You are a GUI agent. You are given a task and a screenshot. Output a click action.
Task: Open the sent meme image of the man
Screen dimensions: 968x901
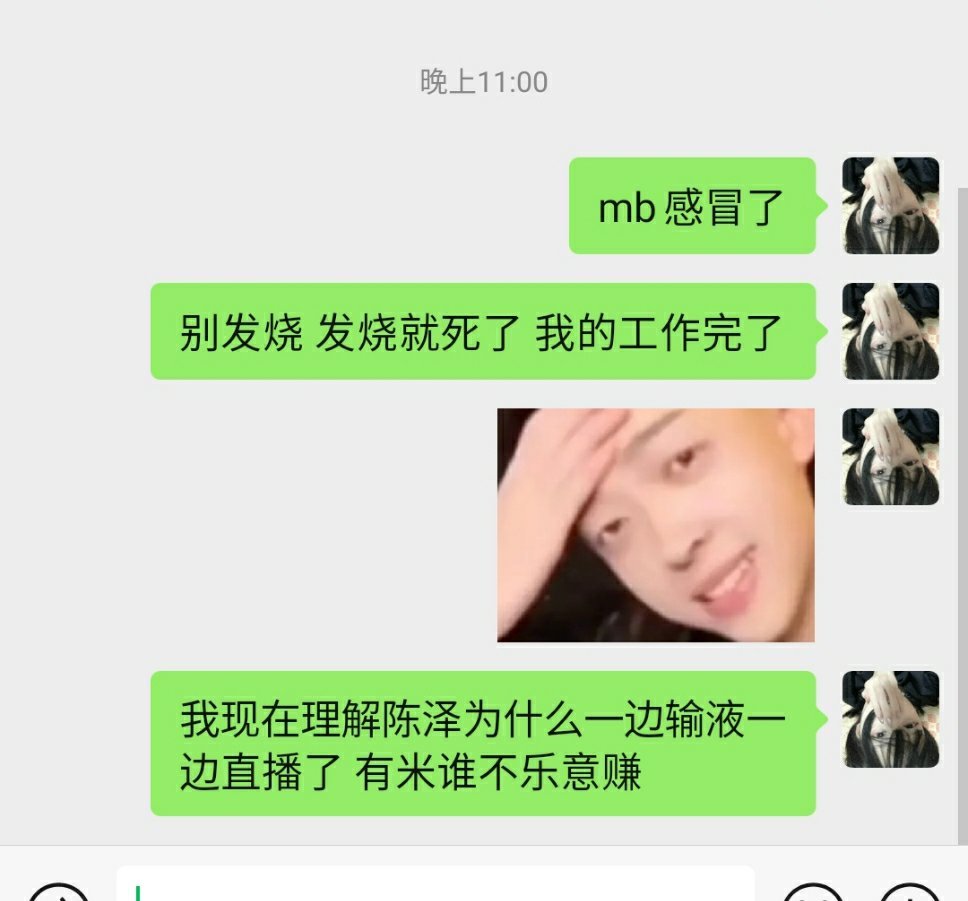point(655,524)
